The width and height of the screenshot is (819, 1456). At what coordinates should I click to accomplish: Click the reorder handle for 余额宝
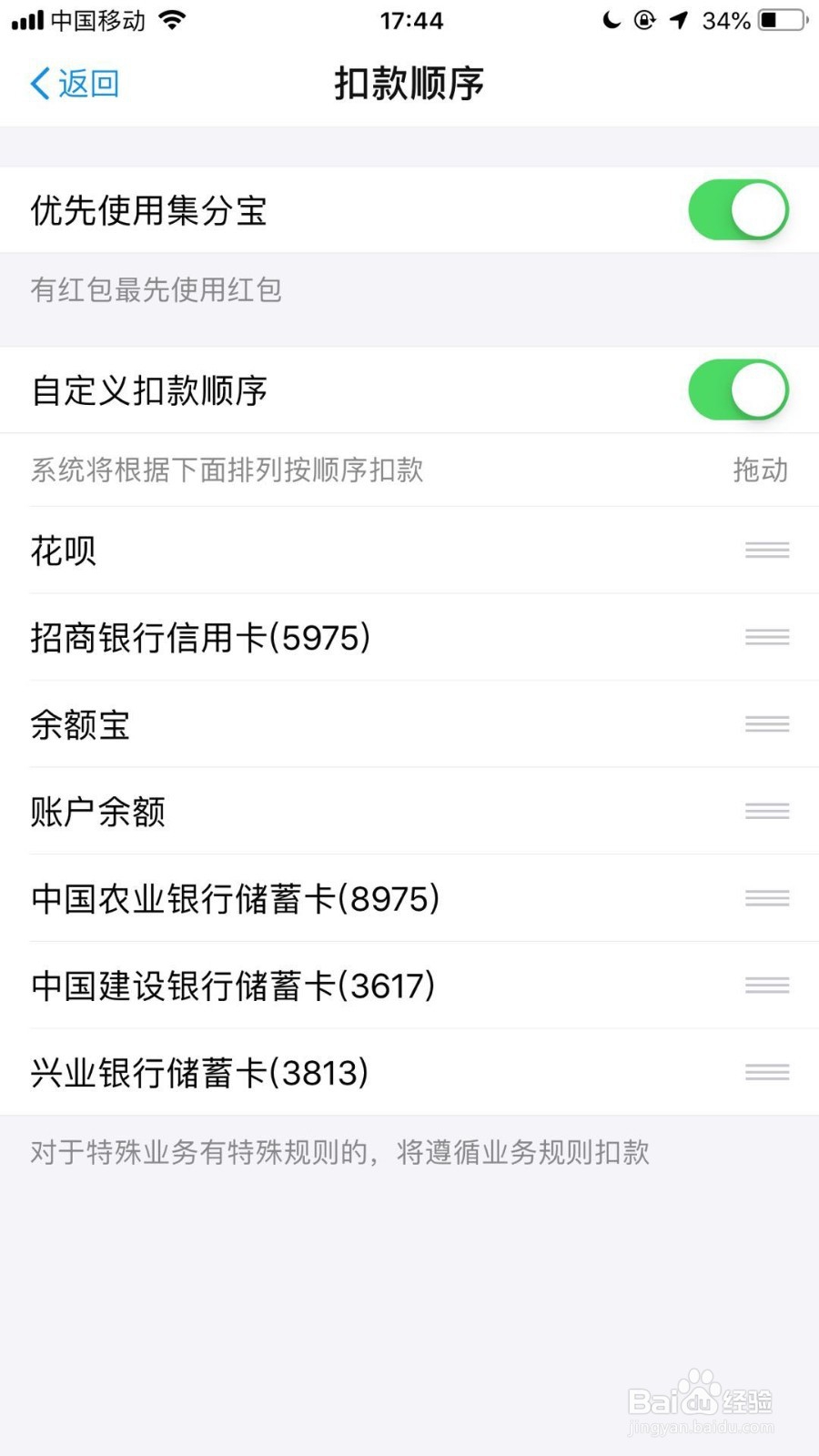(766, 723)
